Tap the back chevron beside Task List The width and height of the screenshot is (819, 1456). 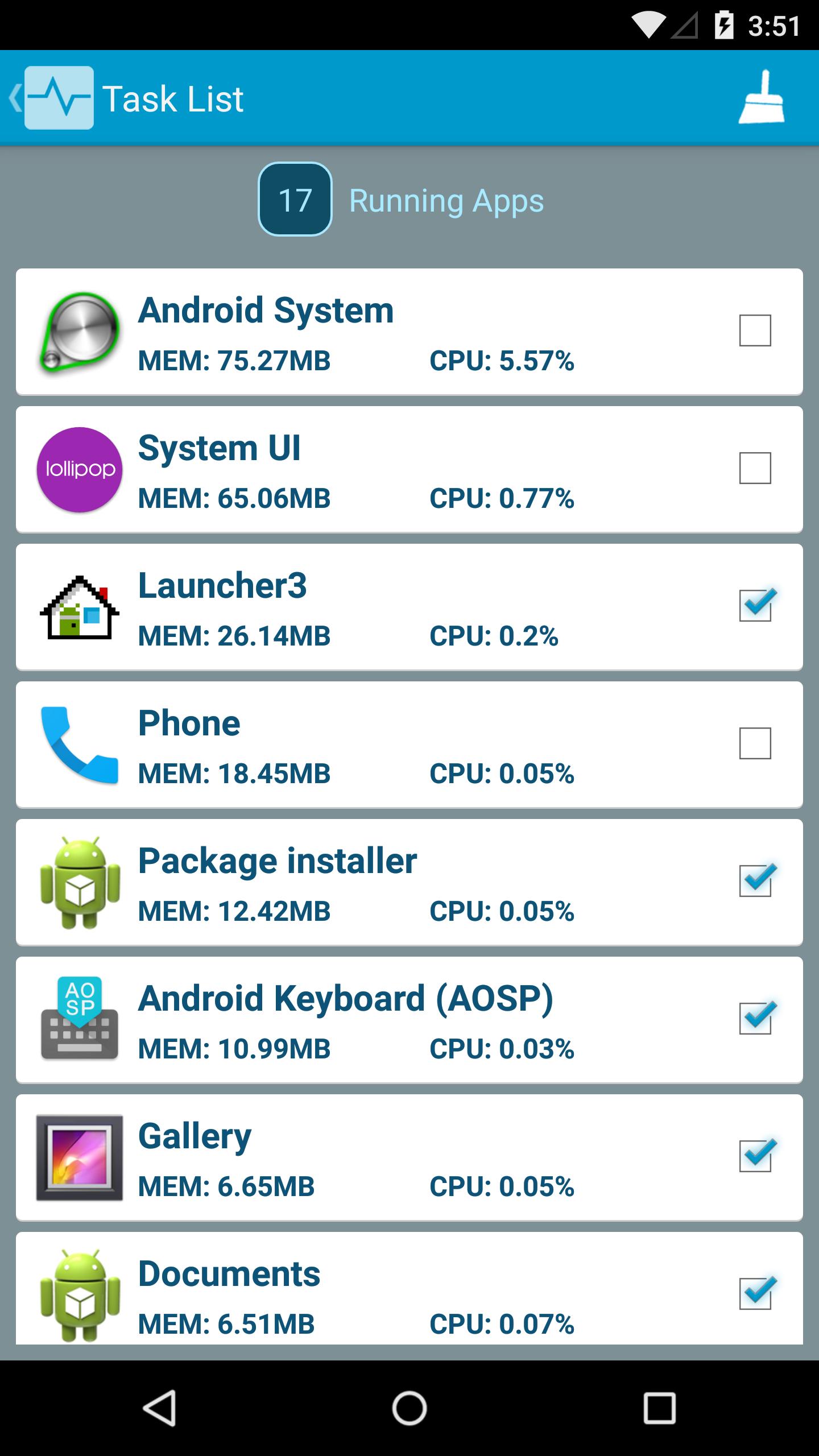(x=16, y=97)
